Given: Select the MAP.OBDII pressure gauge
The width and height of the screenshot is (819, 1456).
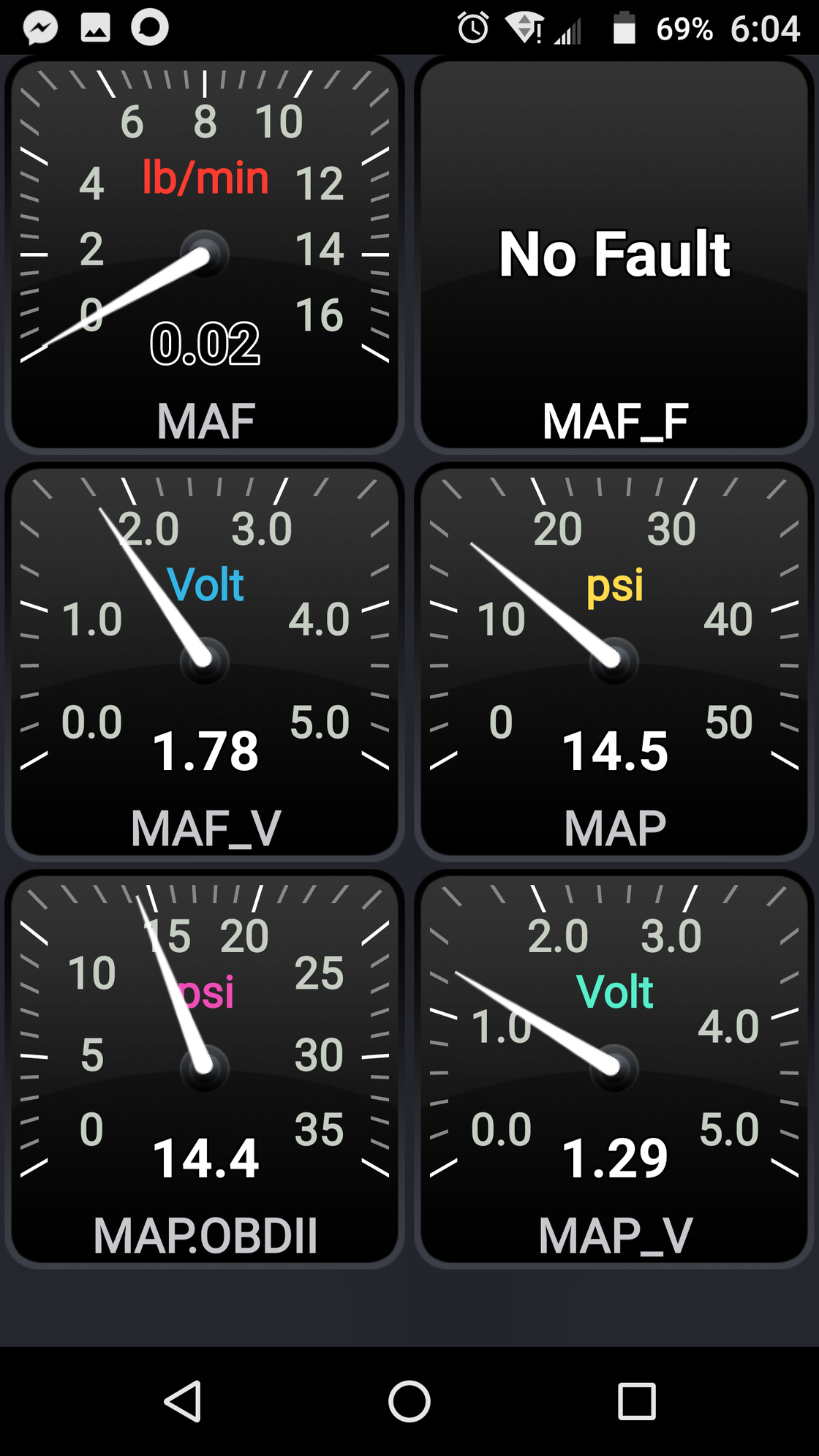Looking at the screenshot, I should tap(205, 1069).
